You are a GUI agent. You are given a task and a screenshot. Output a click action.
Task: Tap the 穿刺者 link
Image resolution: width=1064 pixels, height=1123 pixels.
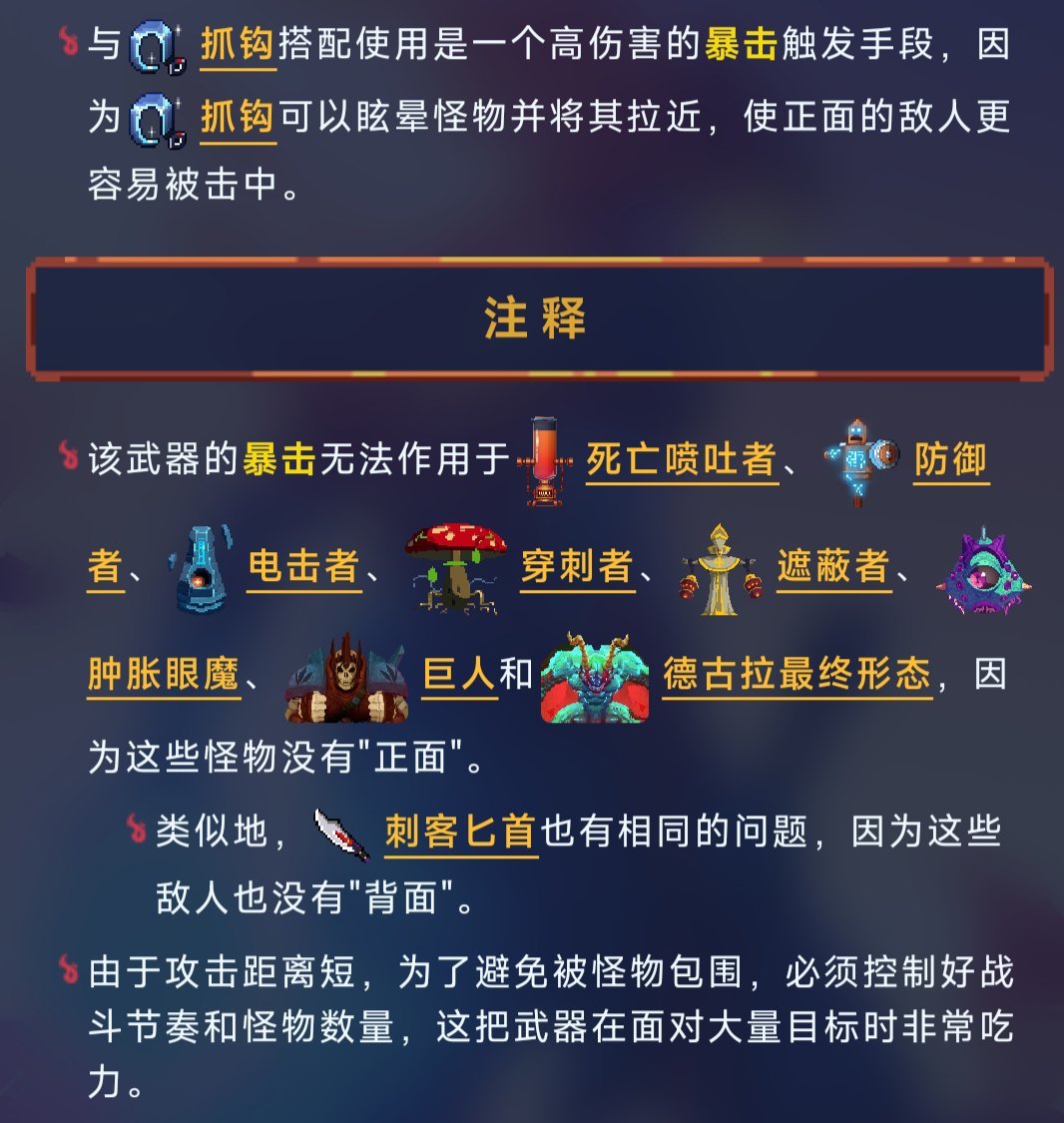(x=577, y=568)
